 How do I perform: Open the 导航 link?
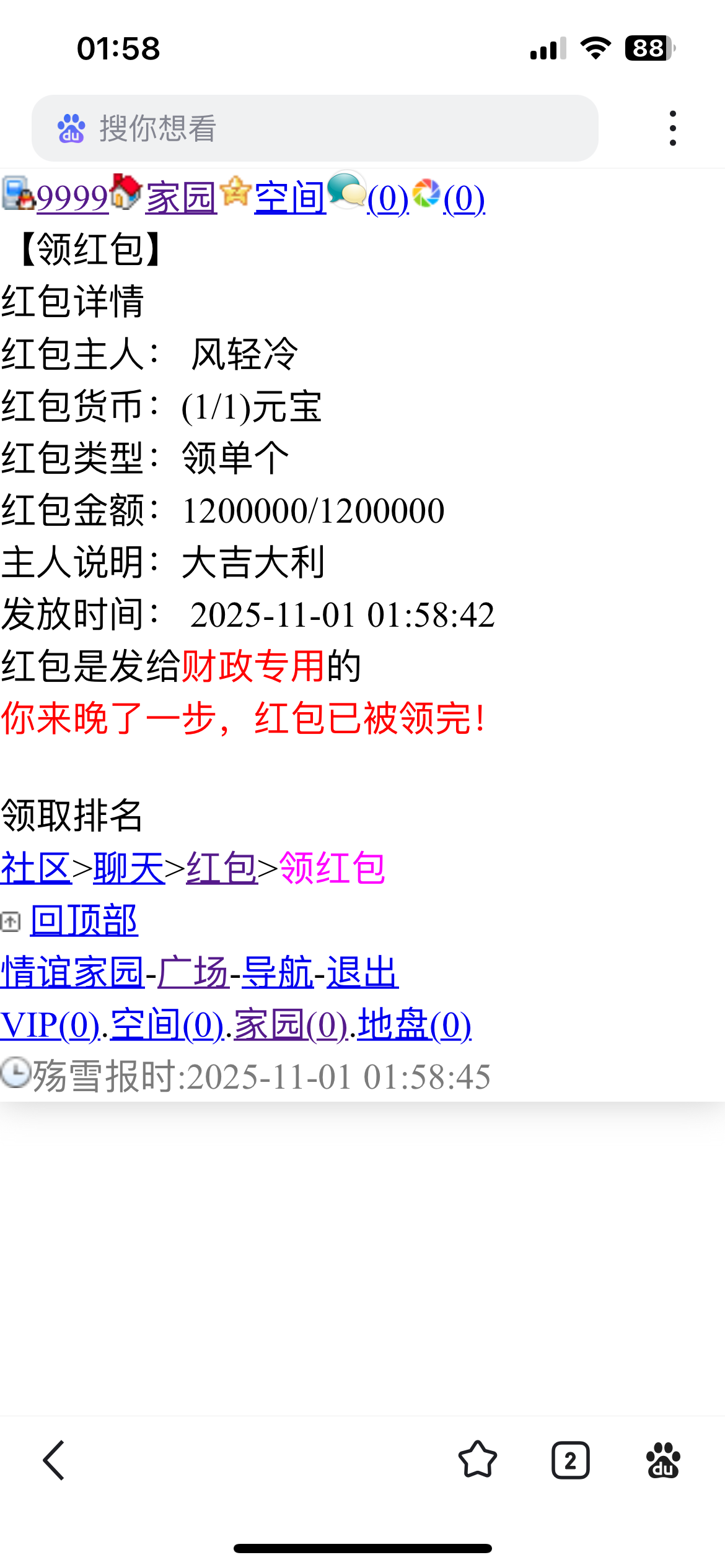[x=277, y=972]
